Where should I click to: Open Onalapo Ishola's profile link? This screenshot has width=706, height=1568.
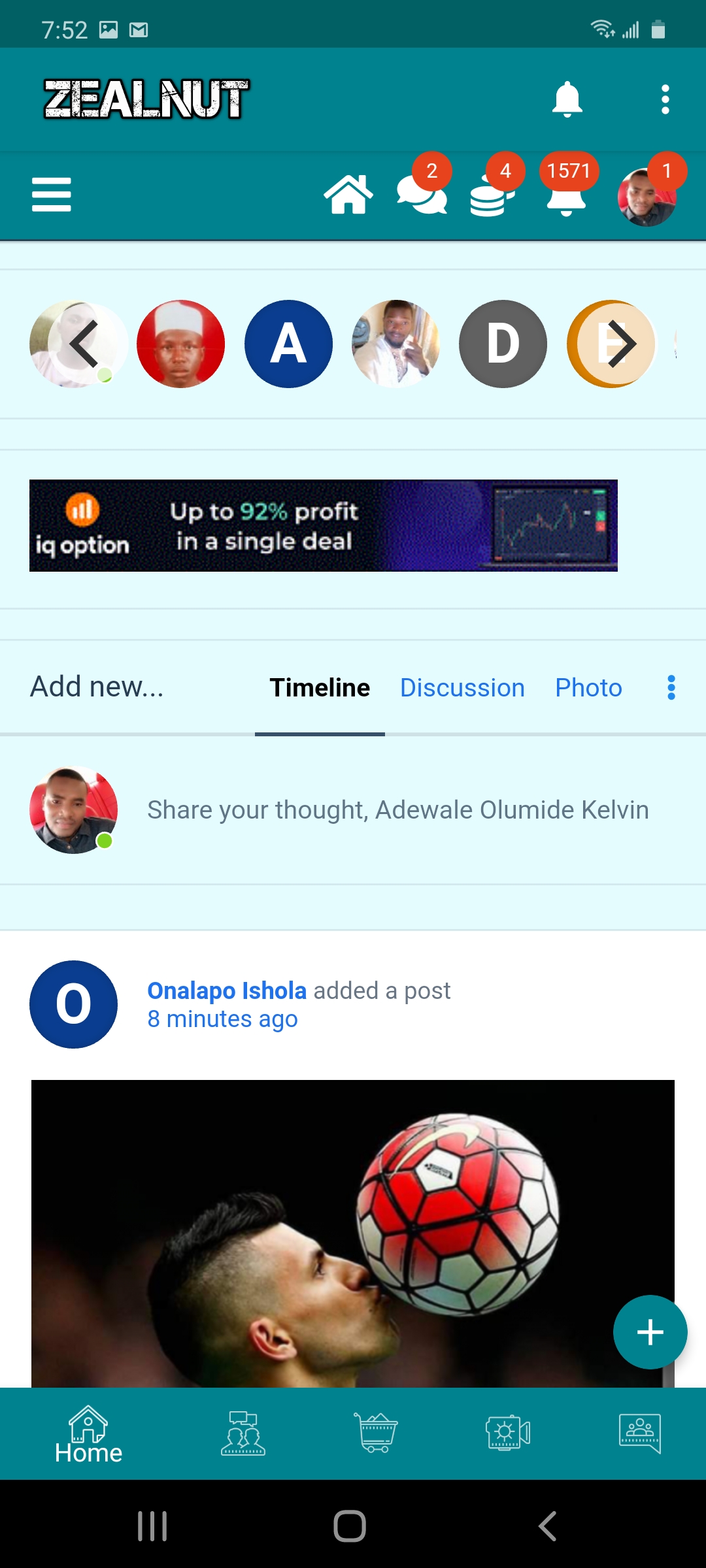227,990
